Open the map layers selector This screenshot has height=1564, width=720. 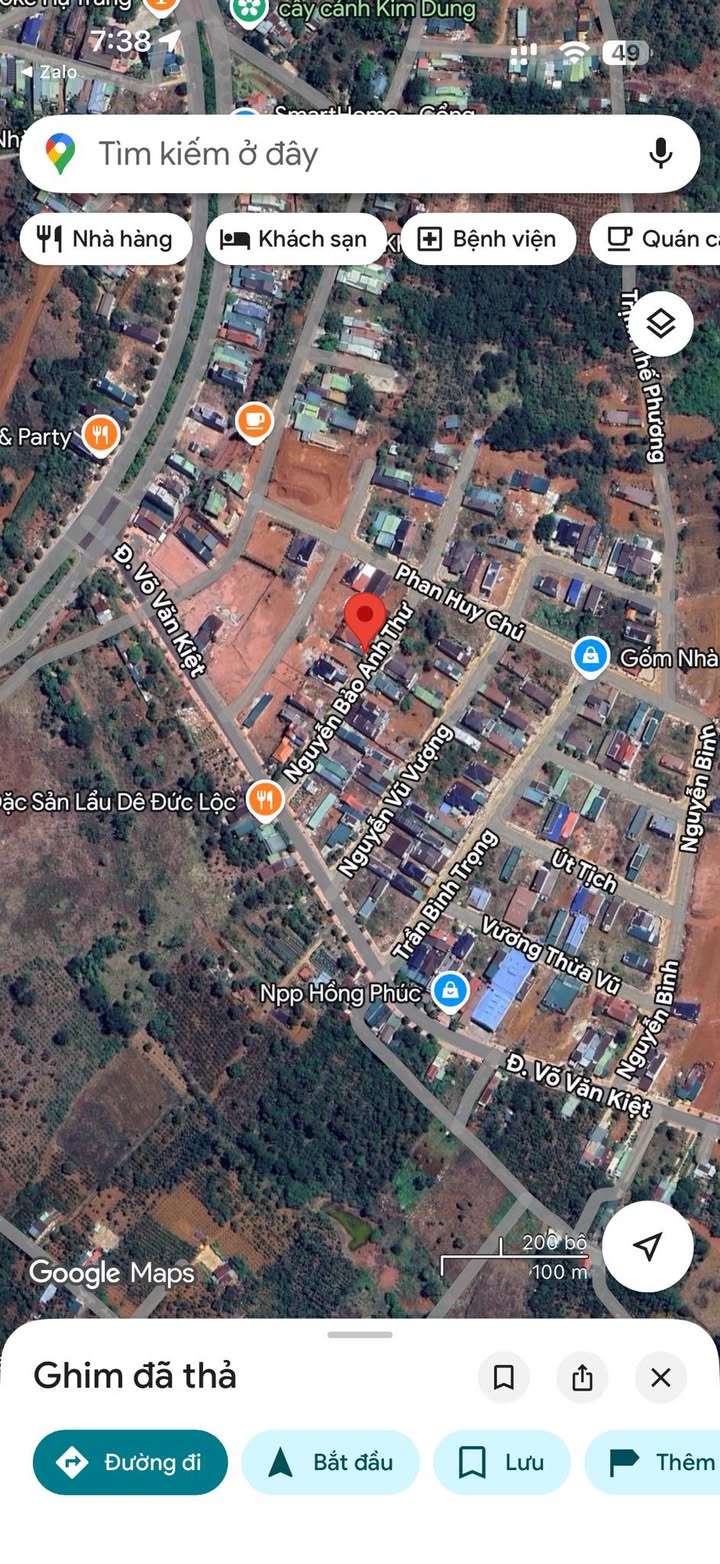661,324
